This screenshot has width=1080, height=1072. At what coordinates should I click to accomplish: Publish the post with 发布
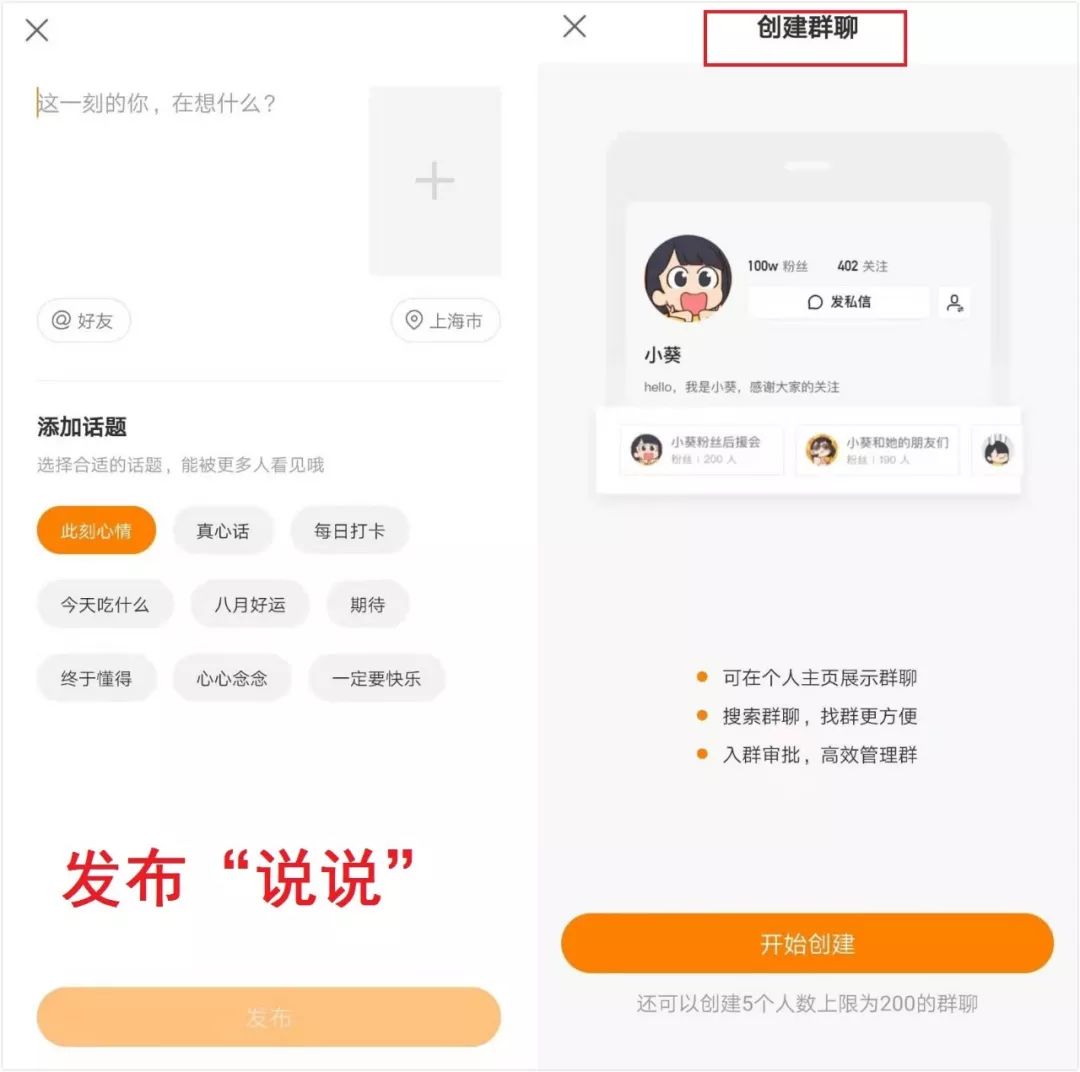point(268,1018)
